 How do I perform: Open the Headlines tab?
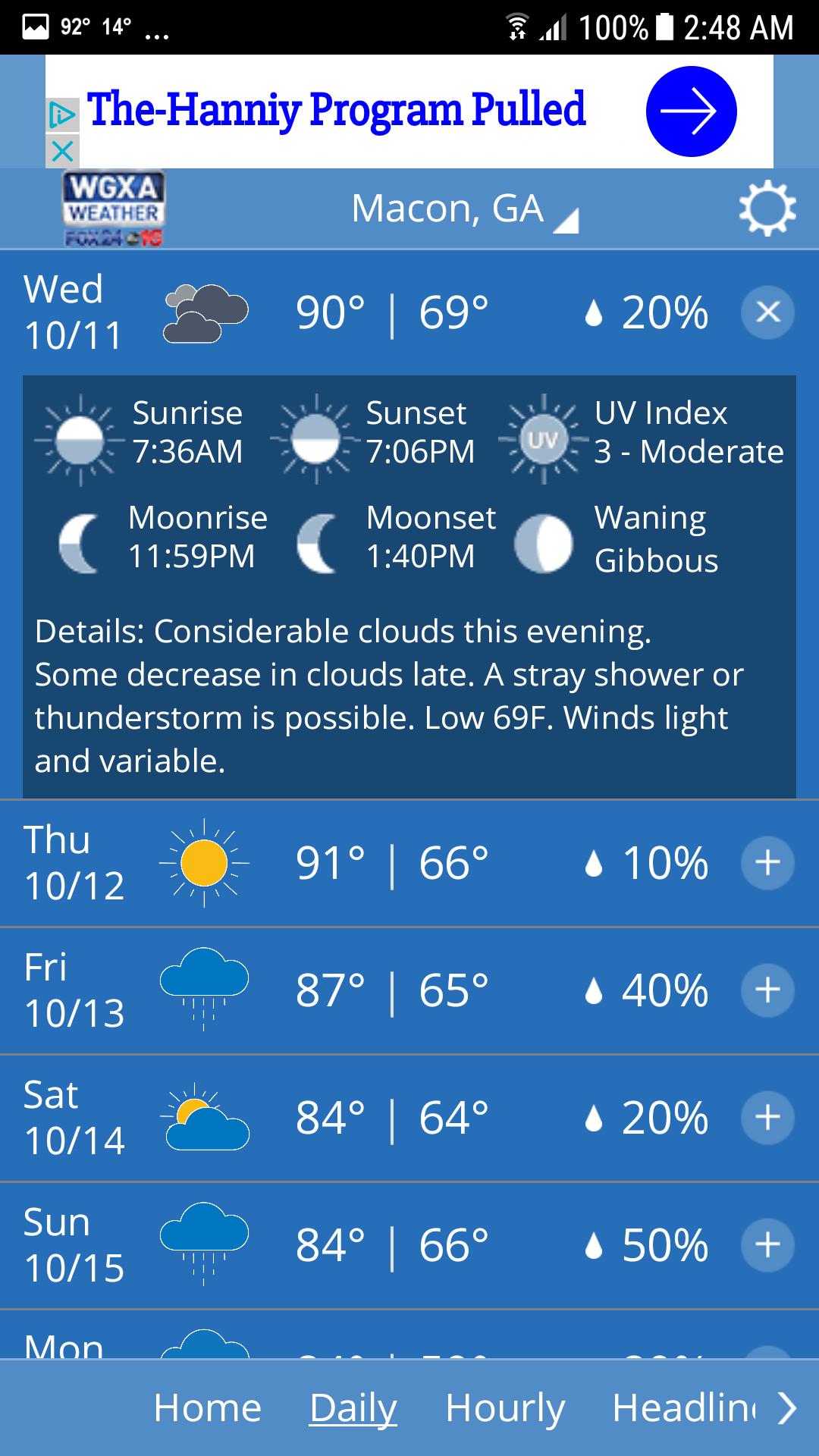(684, 1408)
